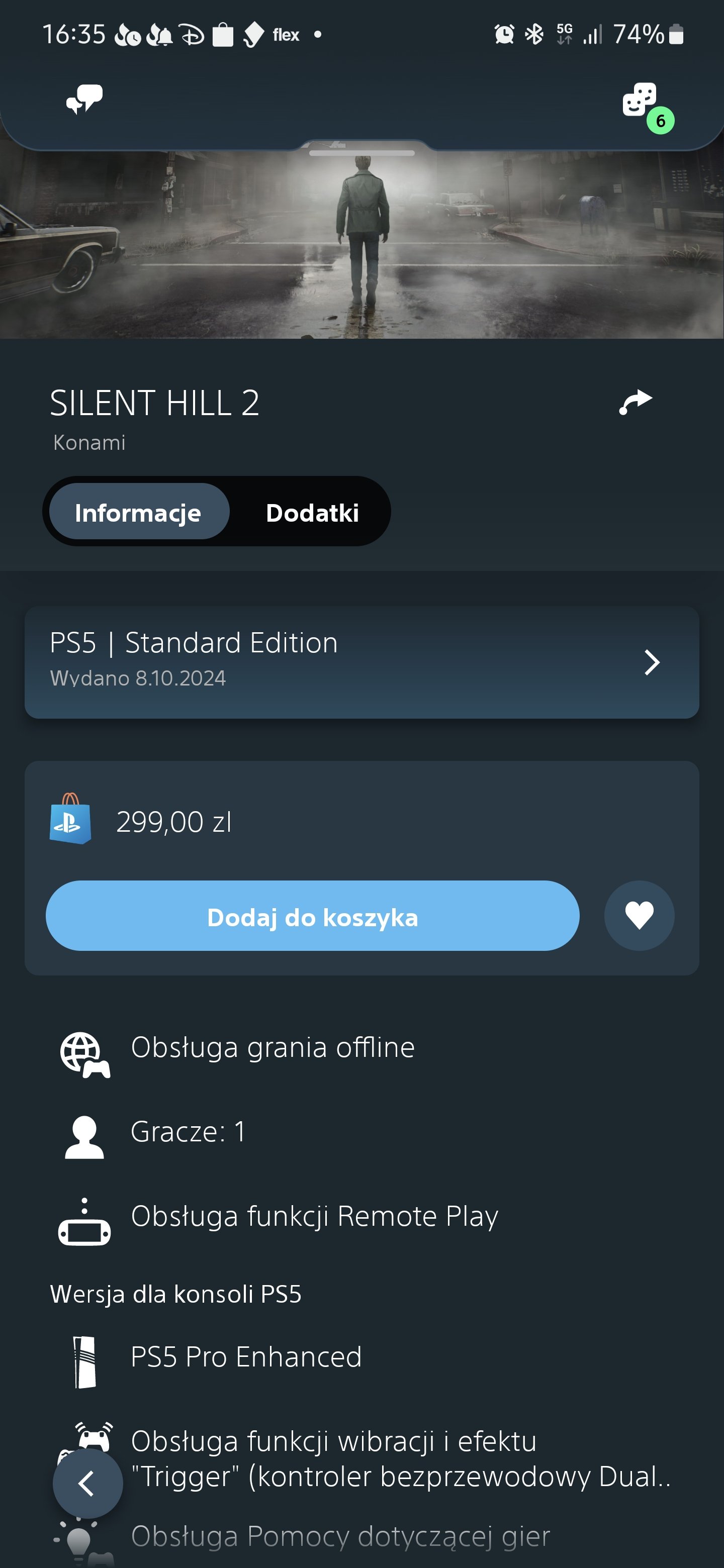The width and height of the screenshot is (724, 1568).
Task: Select the Informacje tab
Action: 138,513
